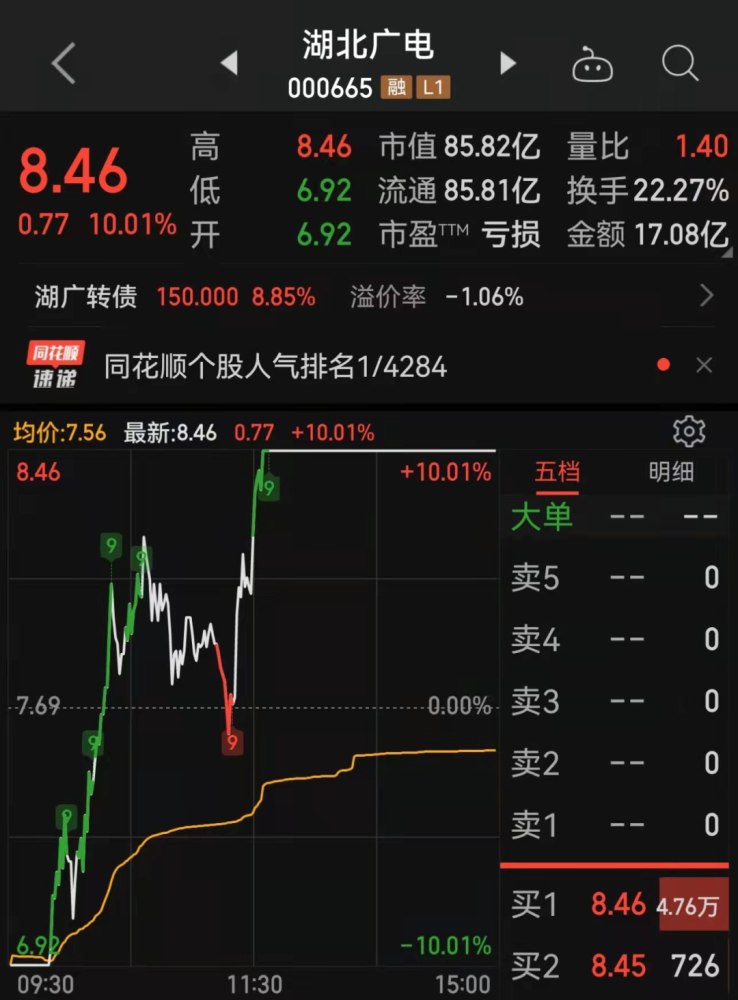The width and height of the screenshot is (738, 1000).
Task: Select the 买1 bid price 8.46
Action: 622,903
